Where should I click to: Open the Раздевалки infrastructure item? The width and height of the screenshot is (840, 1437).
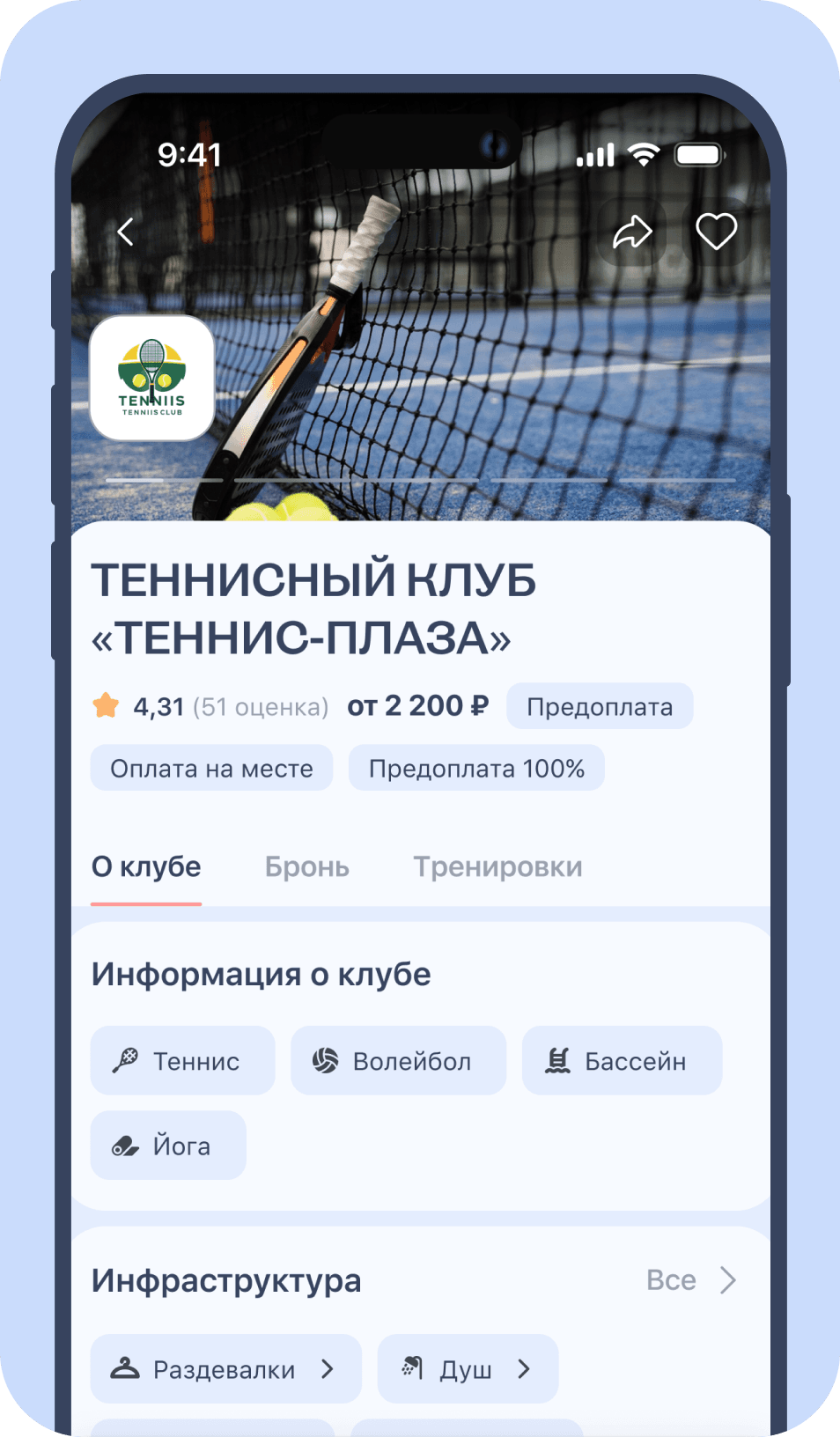tap(226, 1368)
